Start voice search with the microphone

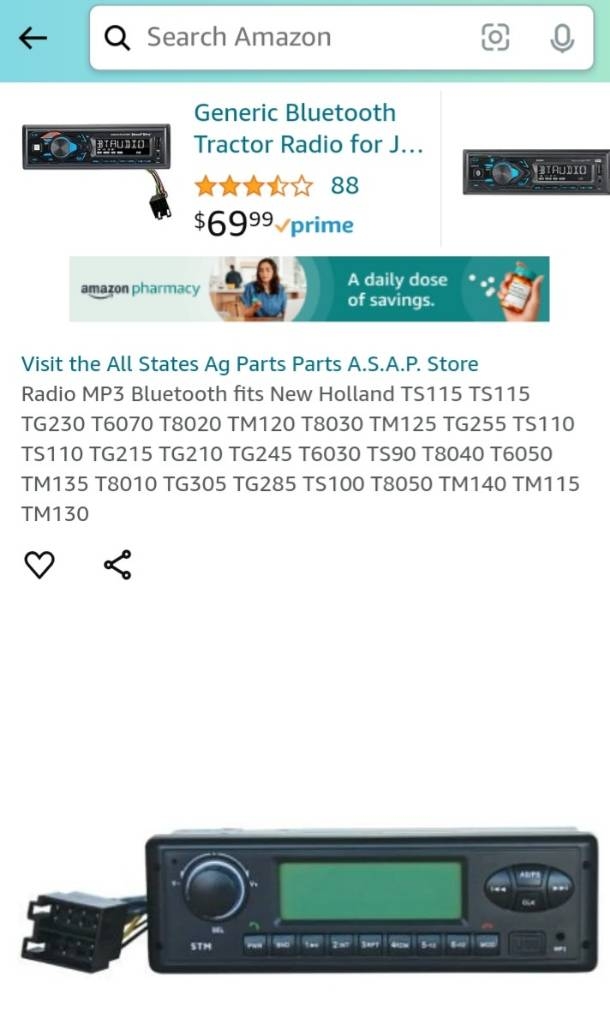562,38
